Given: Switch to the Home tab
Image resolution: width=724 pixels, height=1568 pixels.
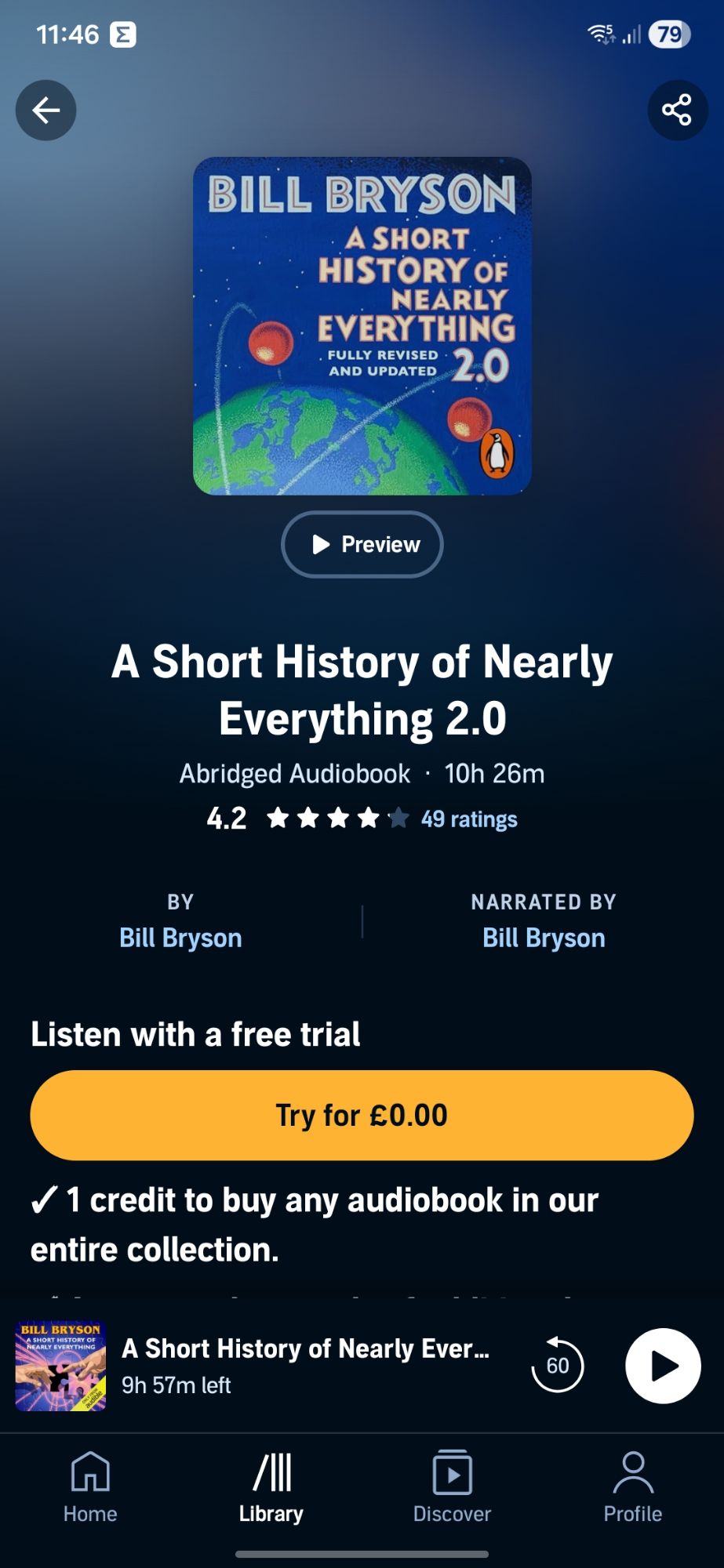Looking at the screenshot, I should [89, 1487].
